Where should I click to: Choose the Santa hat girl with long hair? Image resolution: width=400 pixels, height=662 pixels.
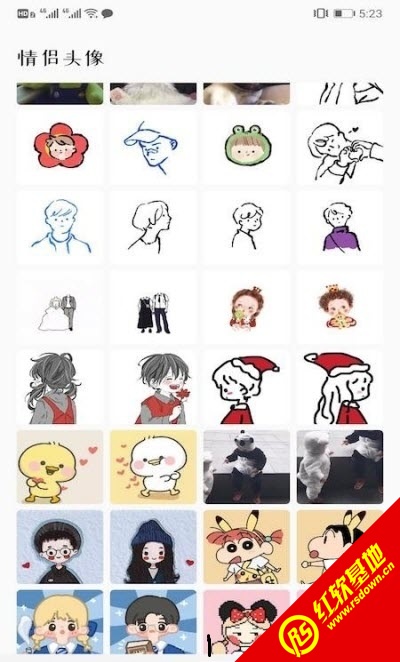click(340, 387)
